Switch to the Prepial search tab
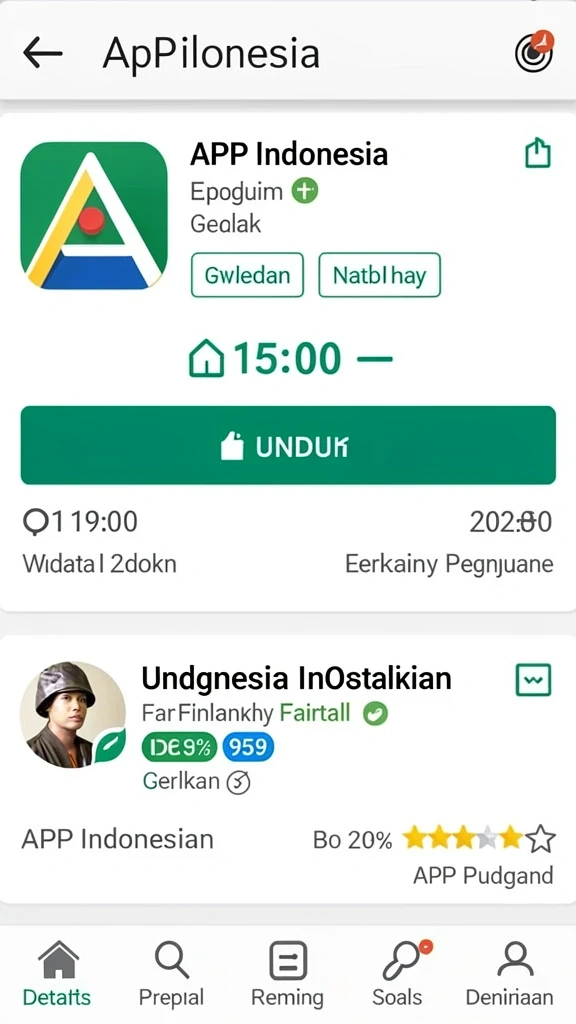This screenshot has height=1024, width=576. tap(171, 974)
